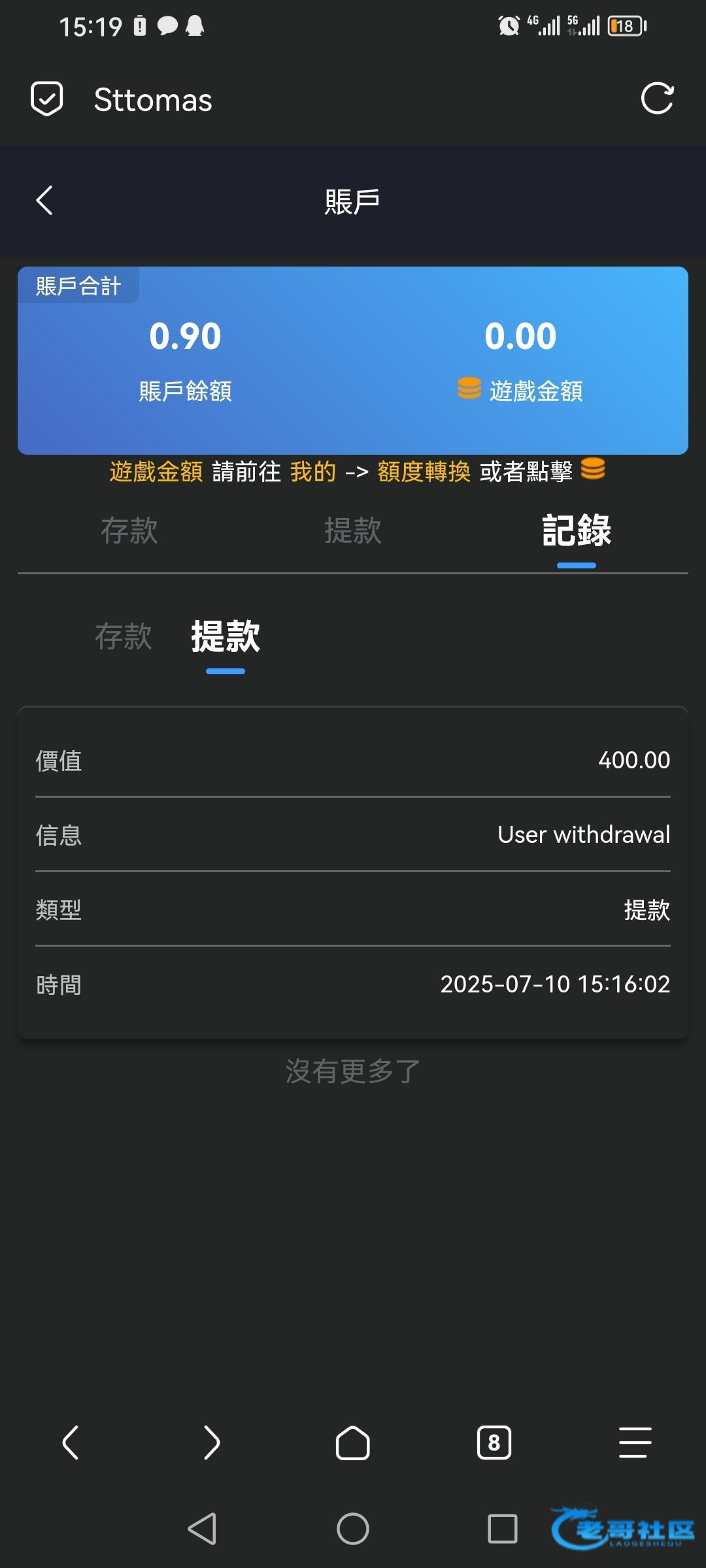
Task: Switch to the top 提款 tab
Action: (353, 531)
